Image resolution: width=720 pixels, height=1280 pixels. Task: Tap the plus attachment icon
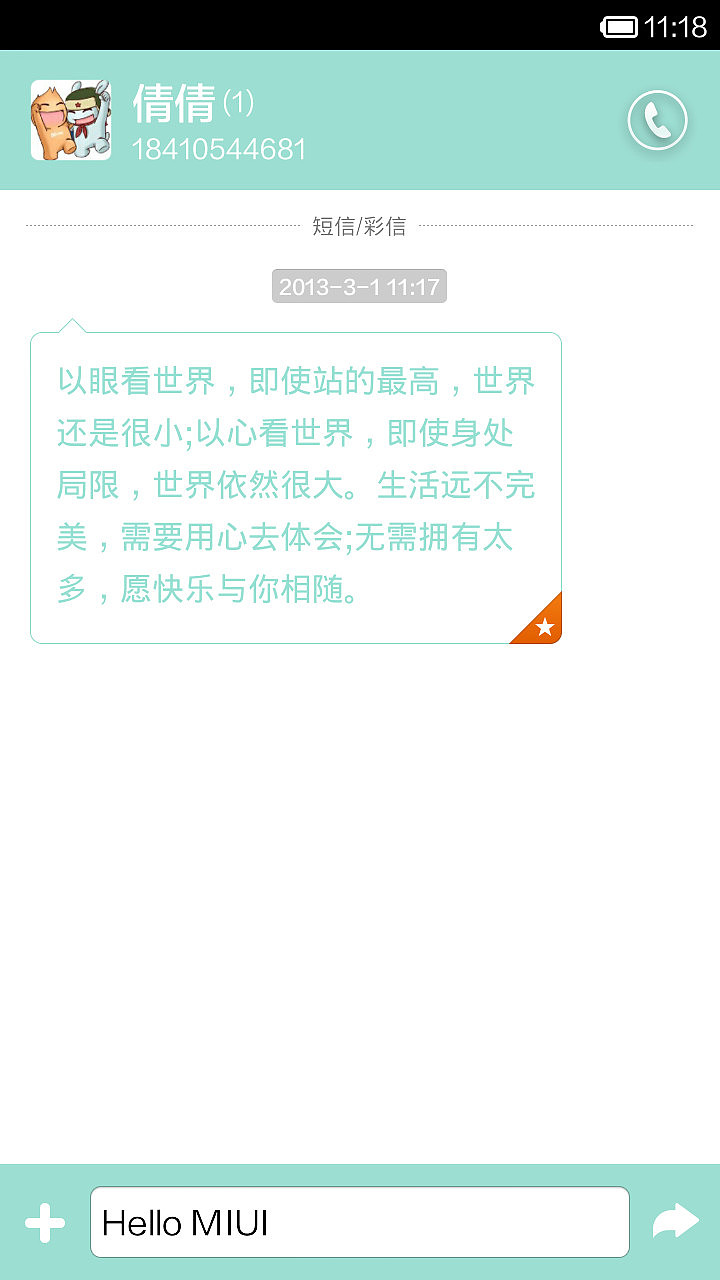45,1222
